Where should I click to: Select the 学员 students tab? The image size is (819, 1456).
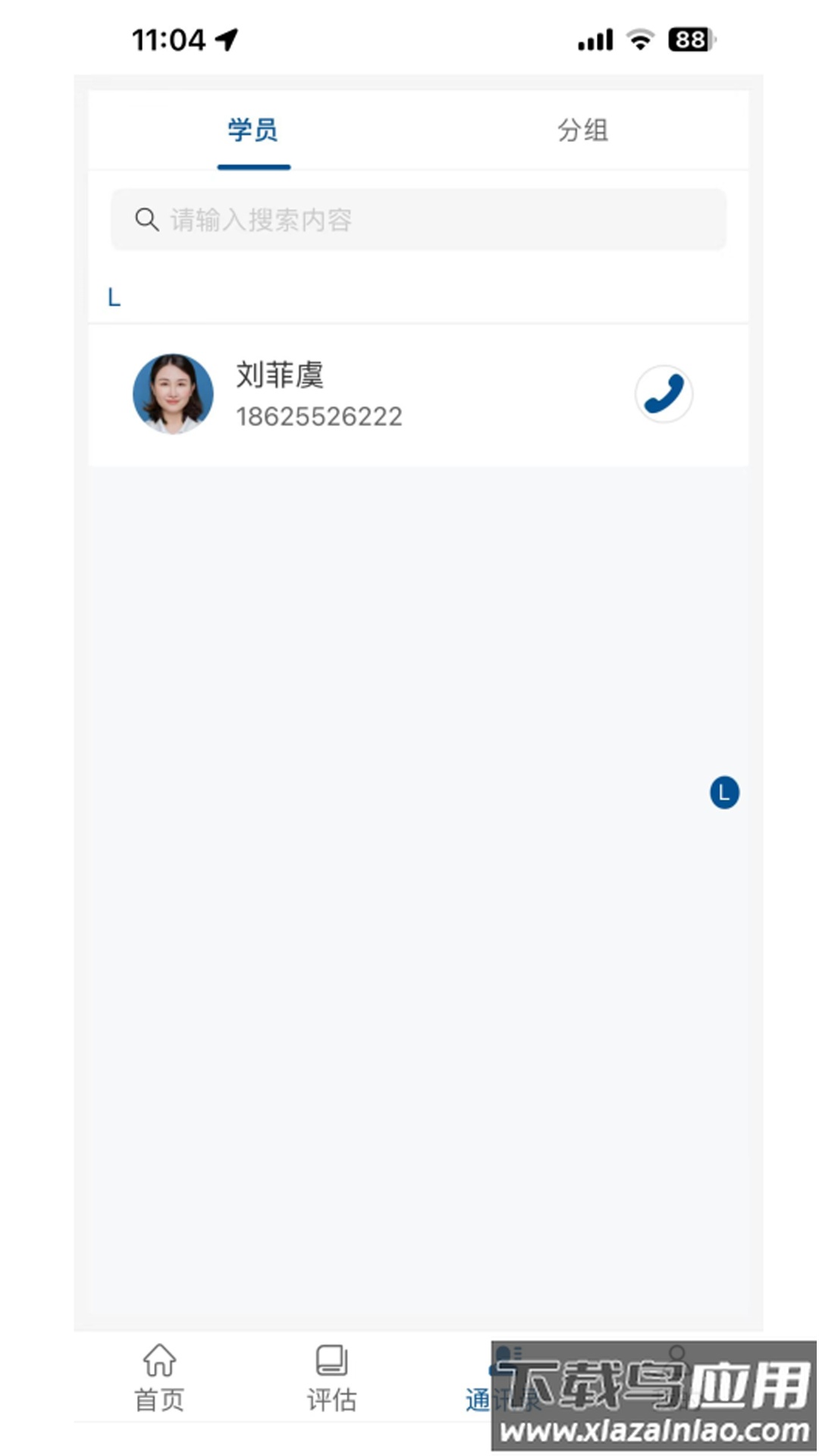pyautogui.click(x=253, y=130)
